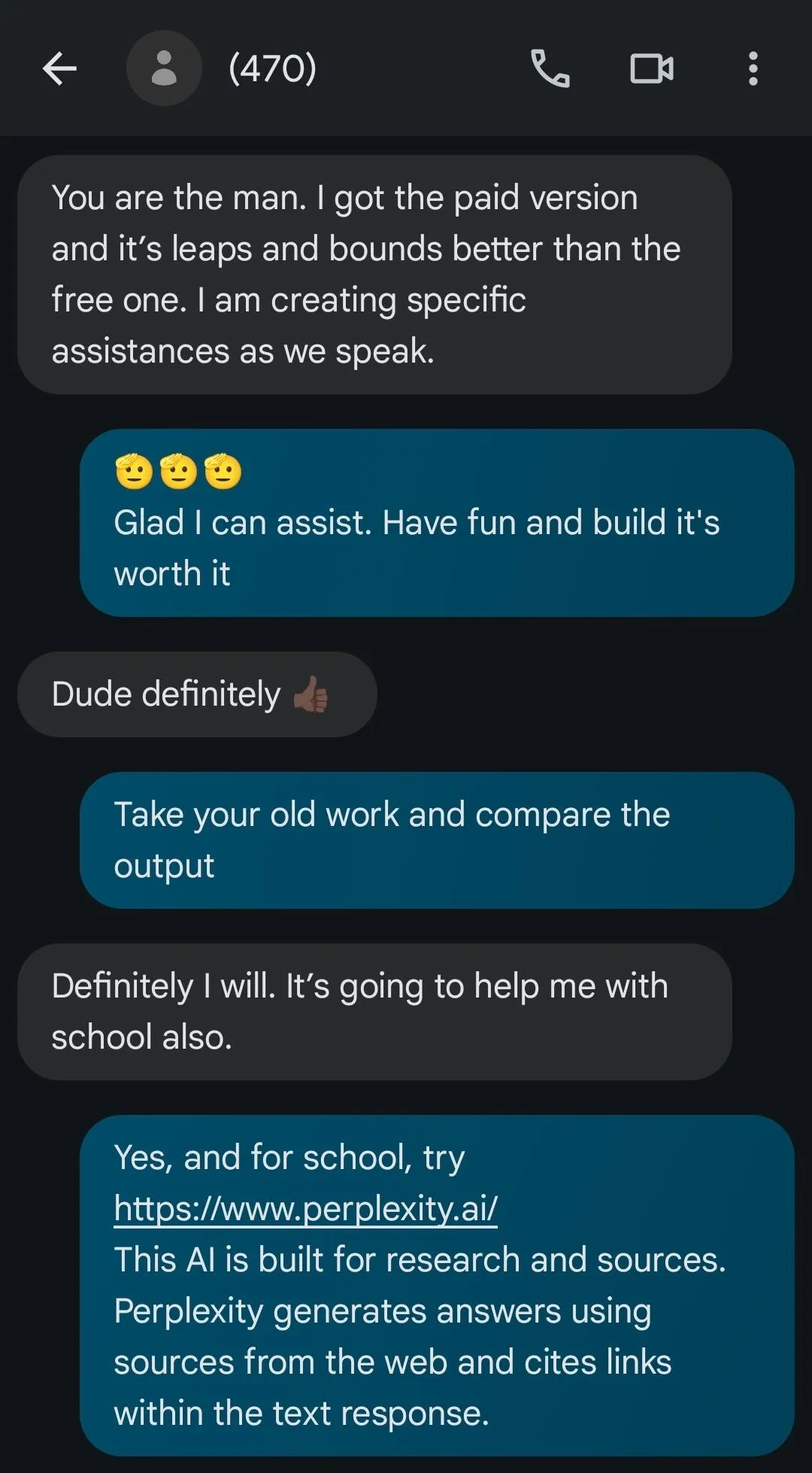Start a video call
812x1473 pixels.
click(x=651, y=69)
